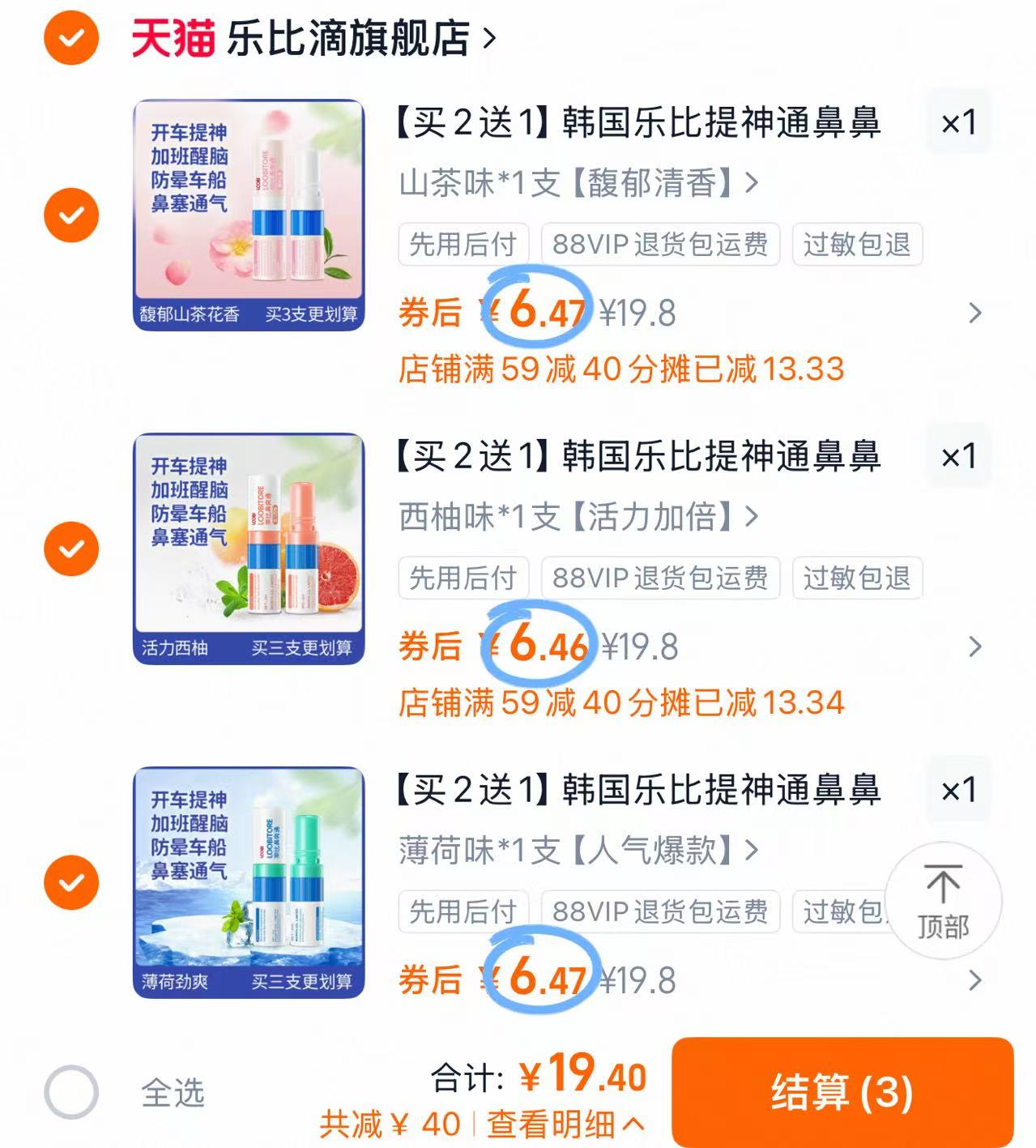
Task: Click the circled 6.46 coupon price
Action: pos(544,647)
